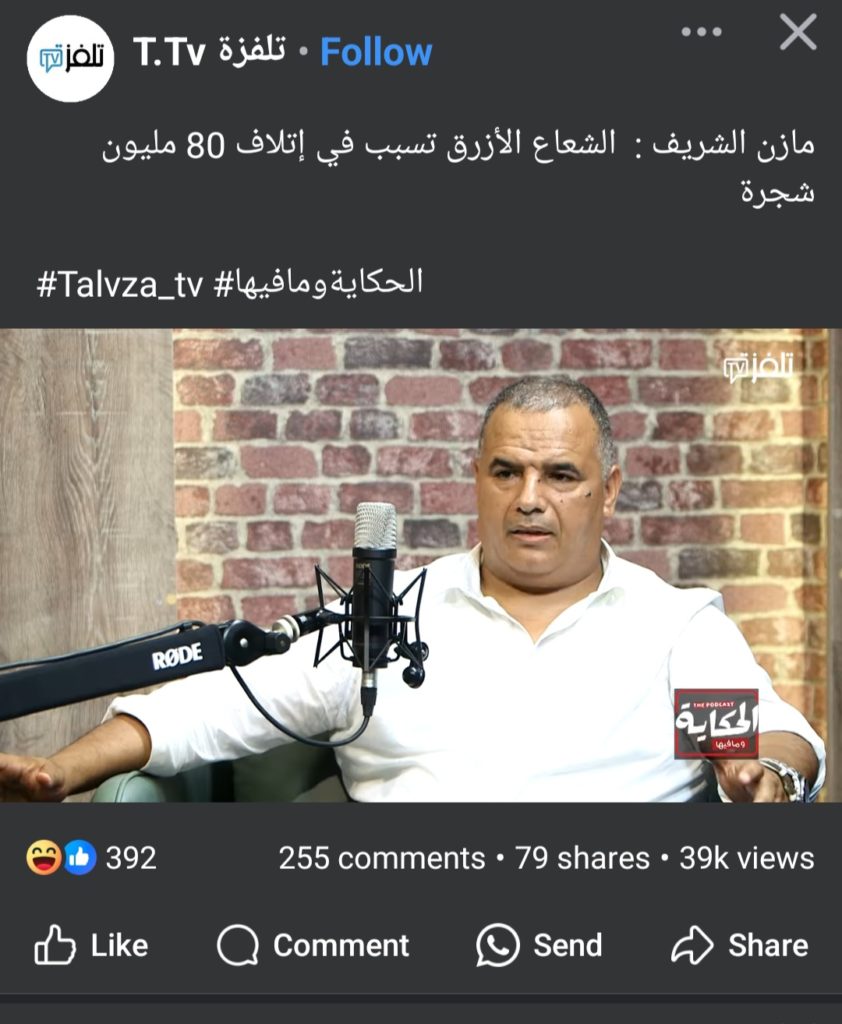Send this post via WhatsApp
The width and height of the screenshot is (842, 1024).
539,945
